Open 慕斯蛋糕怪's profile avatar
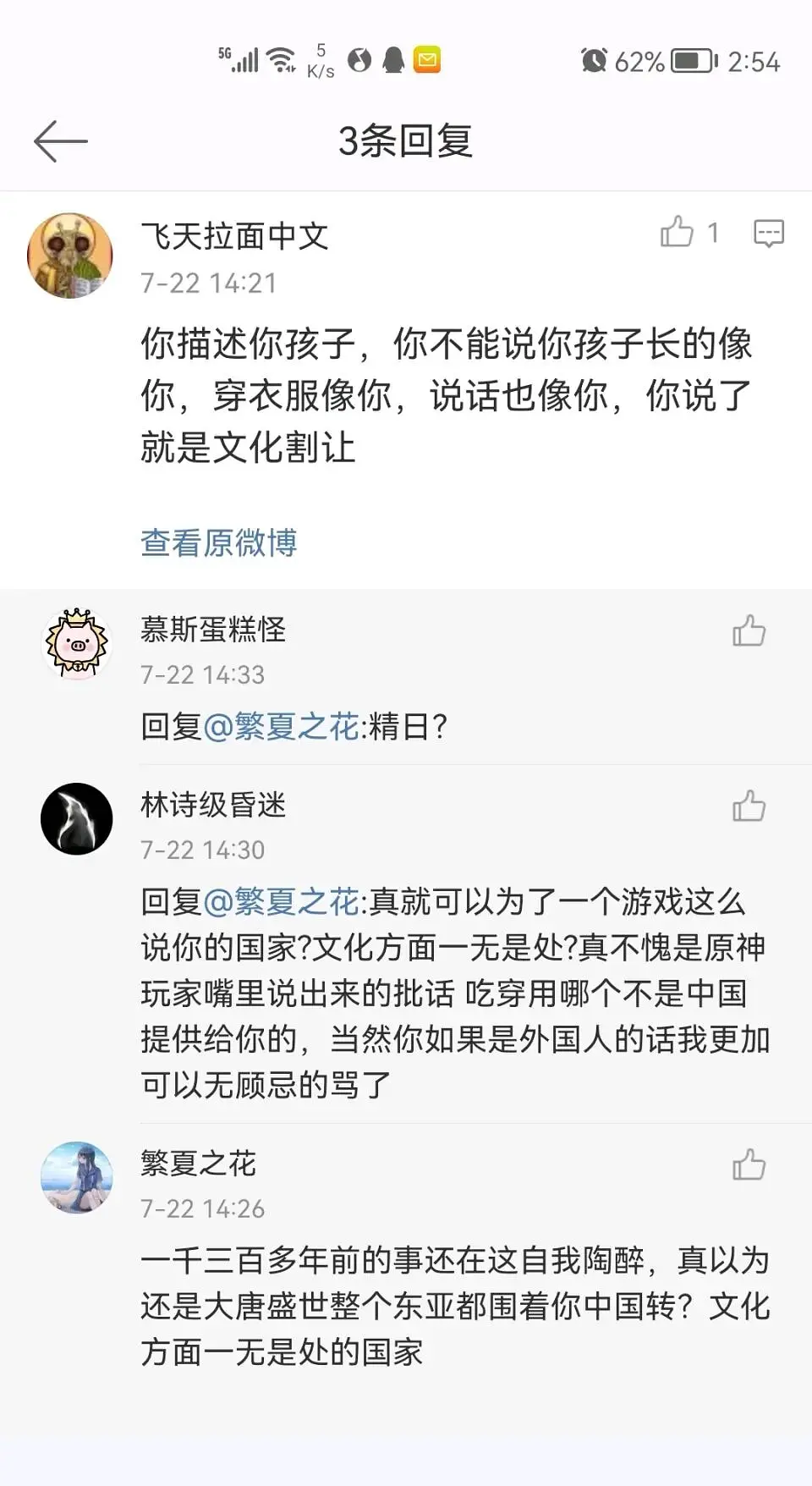Screen dimensions: 812x1486 [77, 644]
